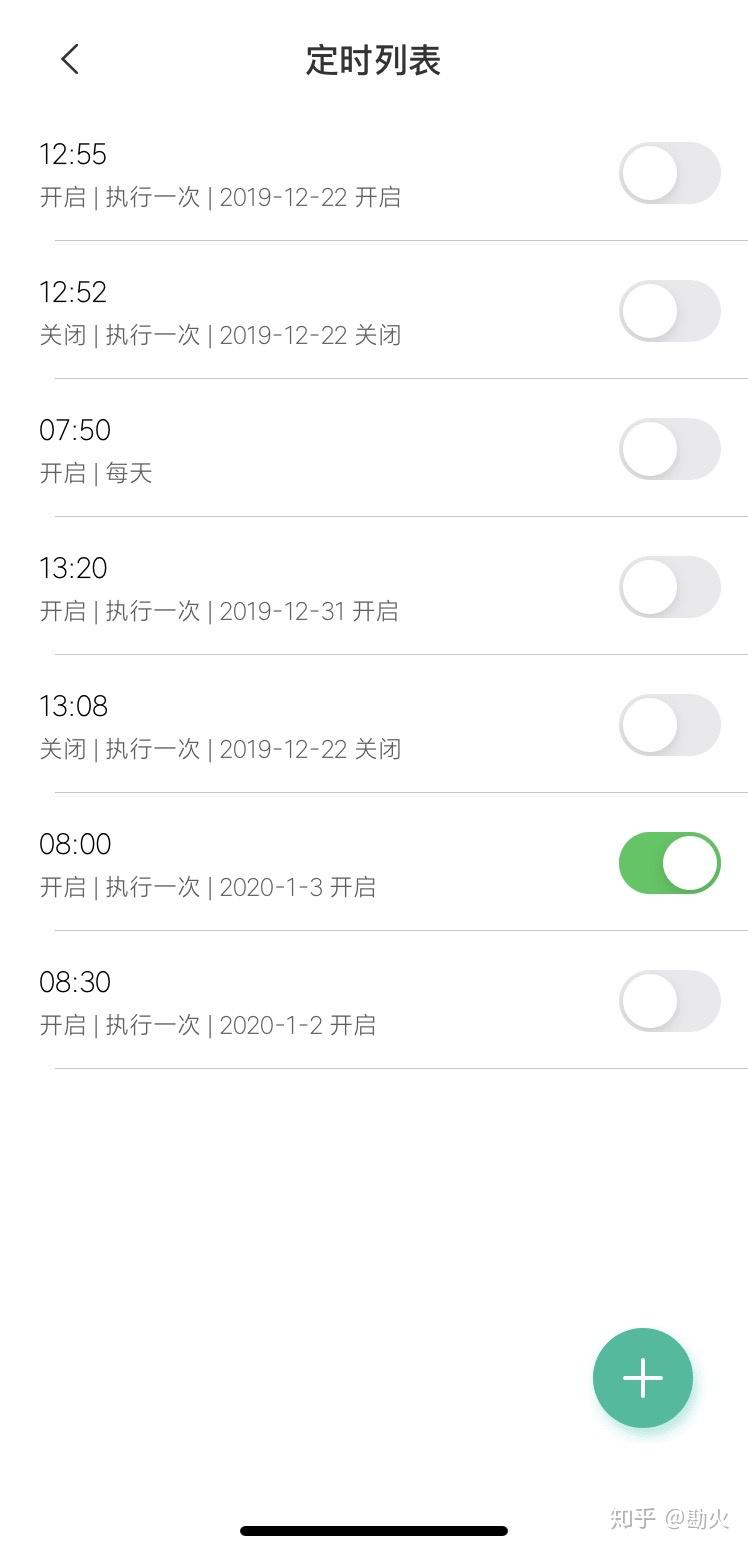Disable the 08:00 timer switch
748x1550 pixels.
[669, 863]
